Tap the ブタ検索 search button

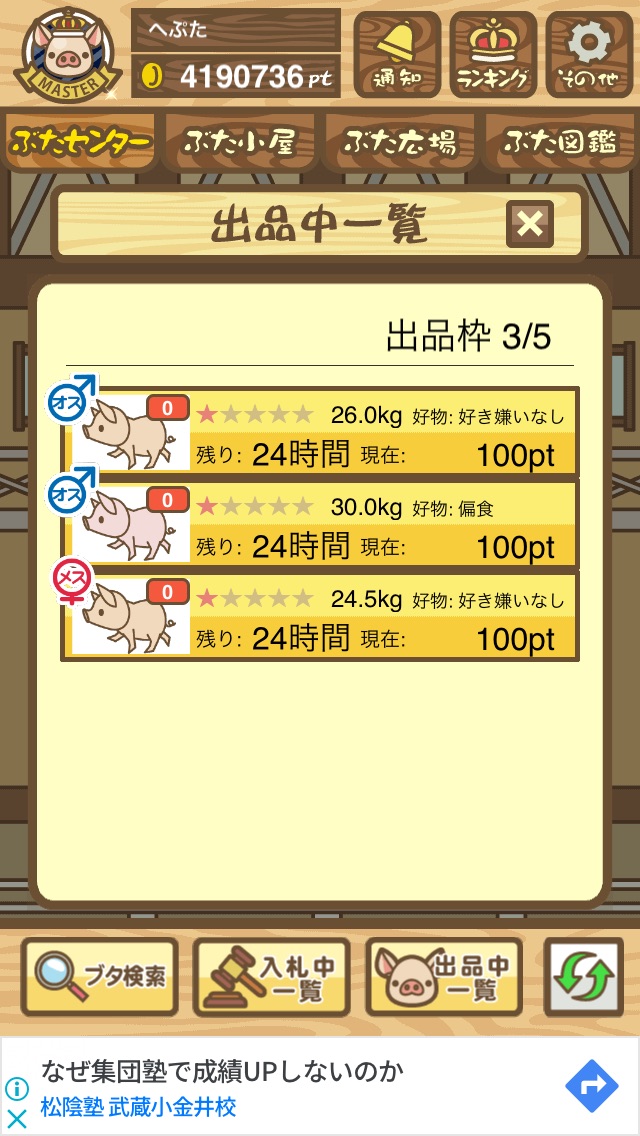pyautogui.click(x=99, y=977)
